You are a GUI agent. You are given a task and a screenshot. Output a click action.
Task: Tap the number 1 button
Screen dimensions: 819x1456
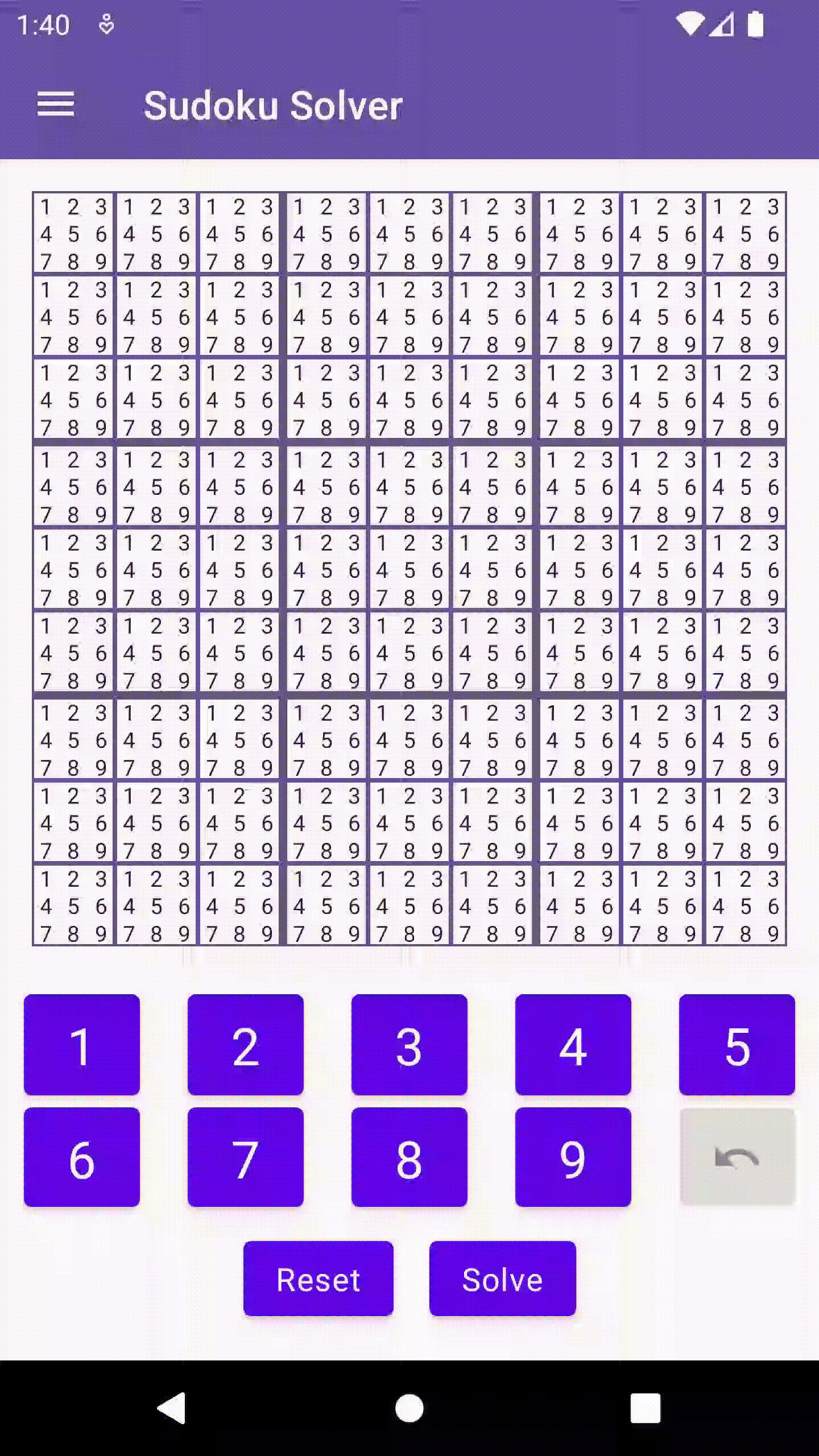tap(82, 1045)
